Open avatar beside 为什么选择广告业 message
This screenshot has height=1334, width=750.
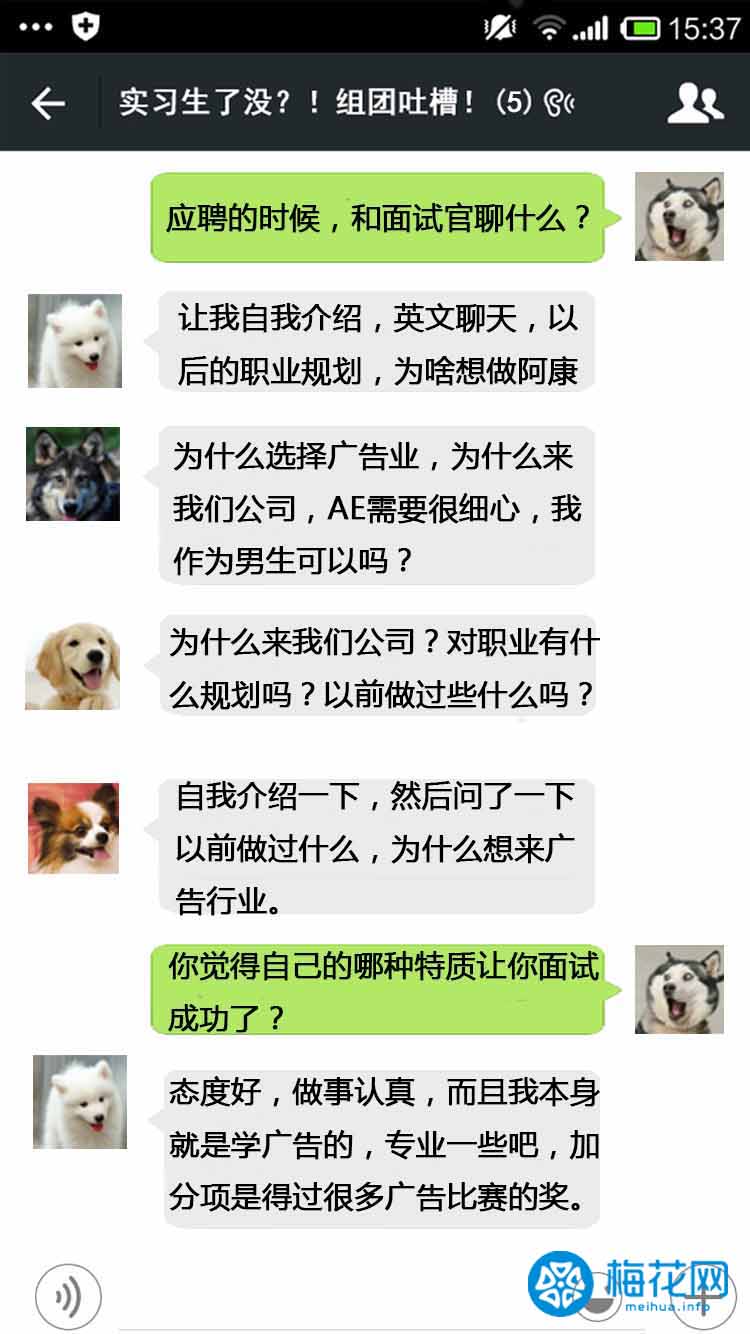point(73,474)
